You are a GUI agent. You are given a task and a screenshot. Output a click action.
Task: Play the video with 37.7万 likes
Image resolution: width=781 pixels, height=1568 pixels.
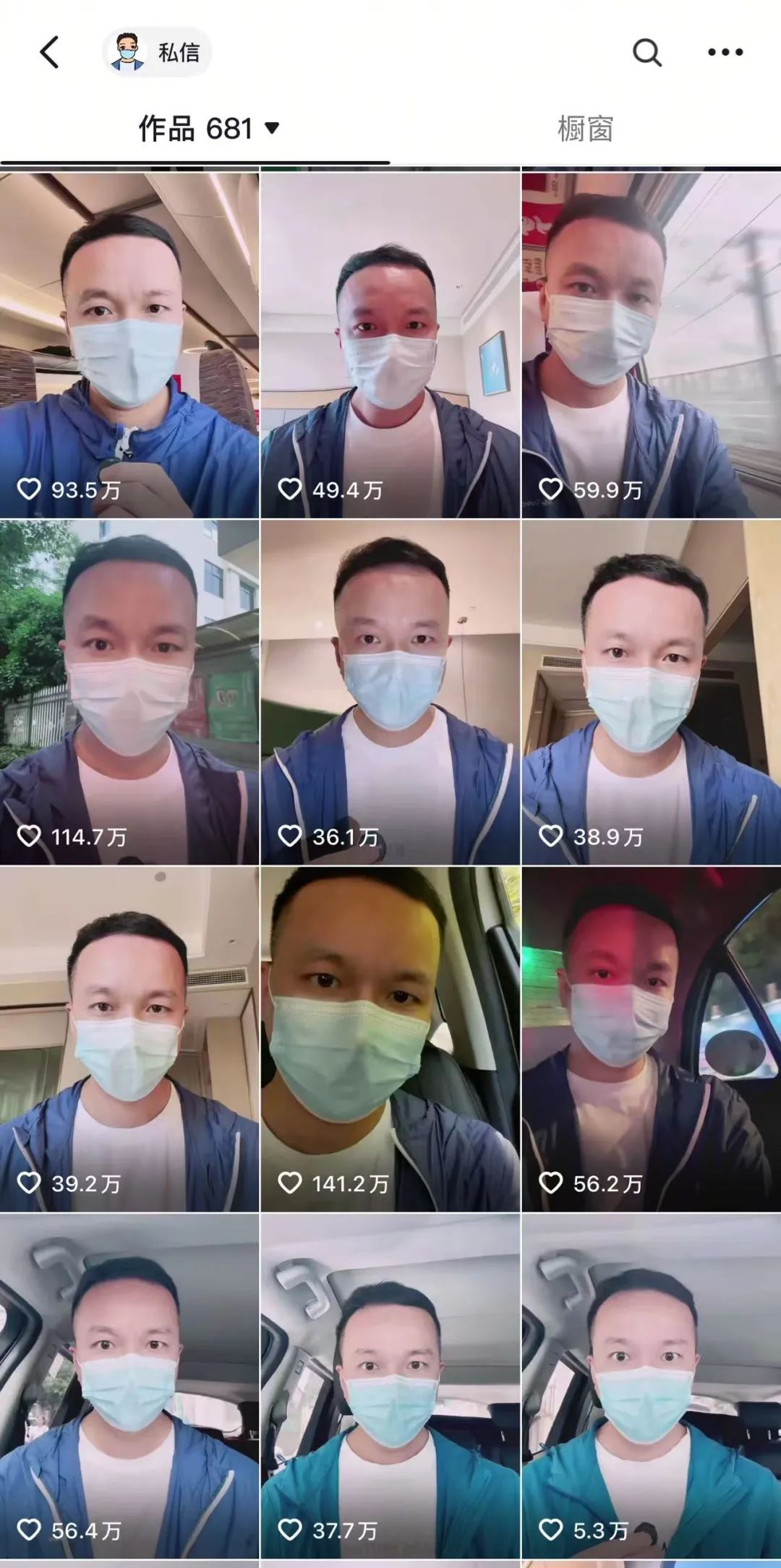pos(390,1386)
